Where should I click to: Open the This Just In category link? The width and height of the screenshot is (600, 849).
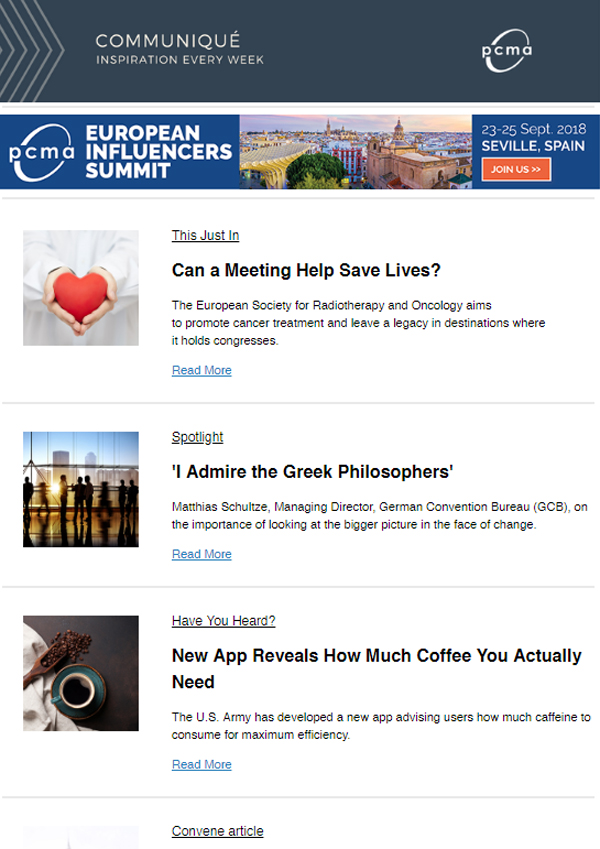(x=205, y=236)
